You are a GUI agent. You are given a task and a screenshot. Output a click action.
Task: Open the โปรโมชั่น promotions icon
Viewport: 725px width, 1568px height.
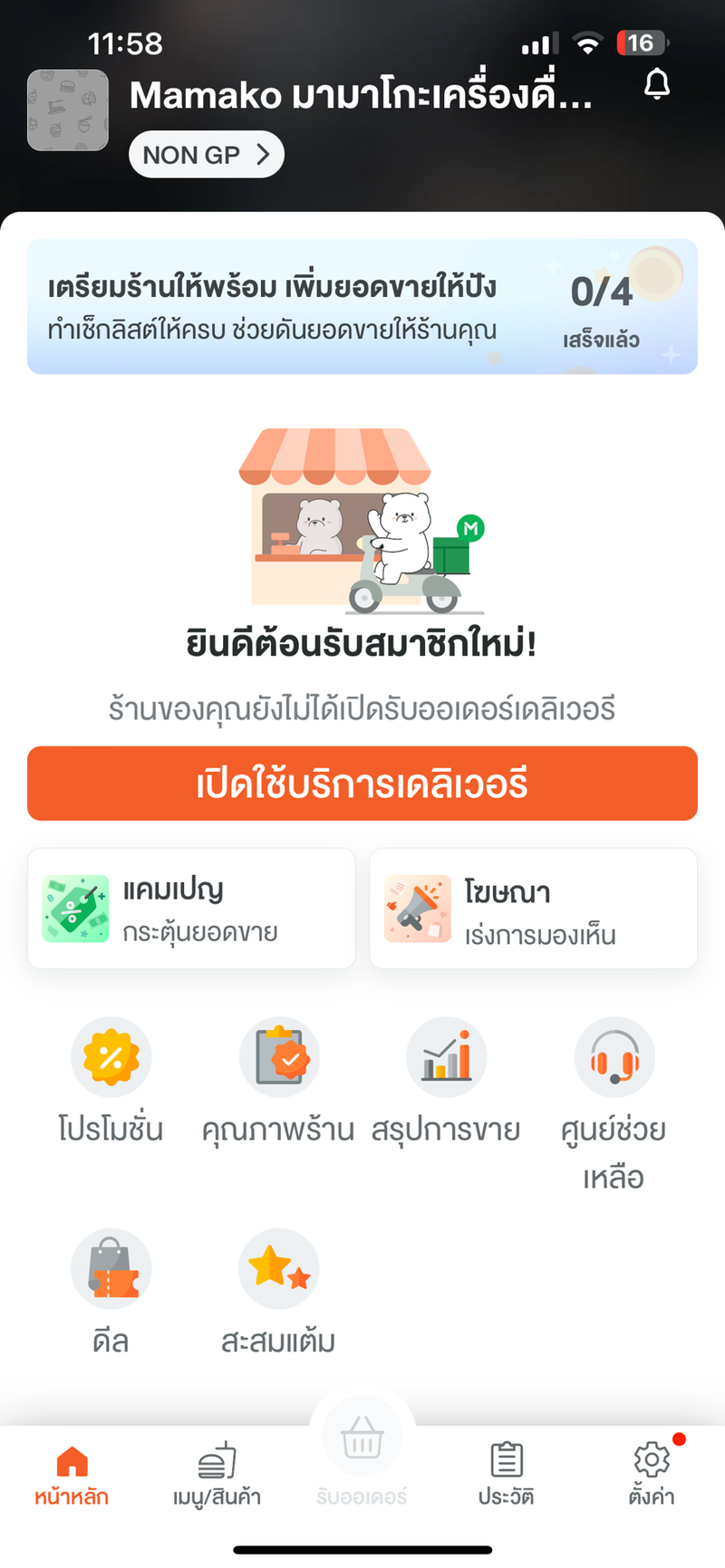click(x=111, y=1056)
